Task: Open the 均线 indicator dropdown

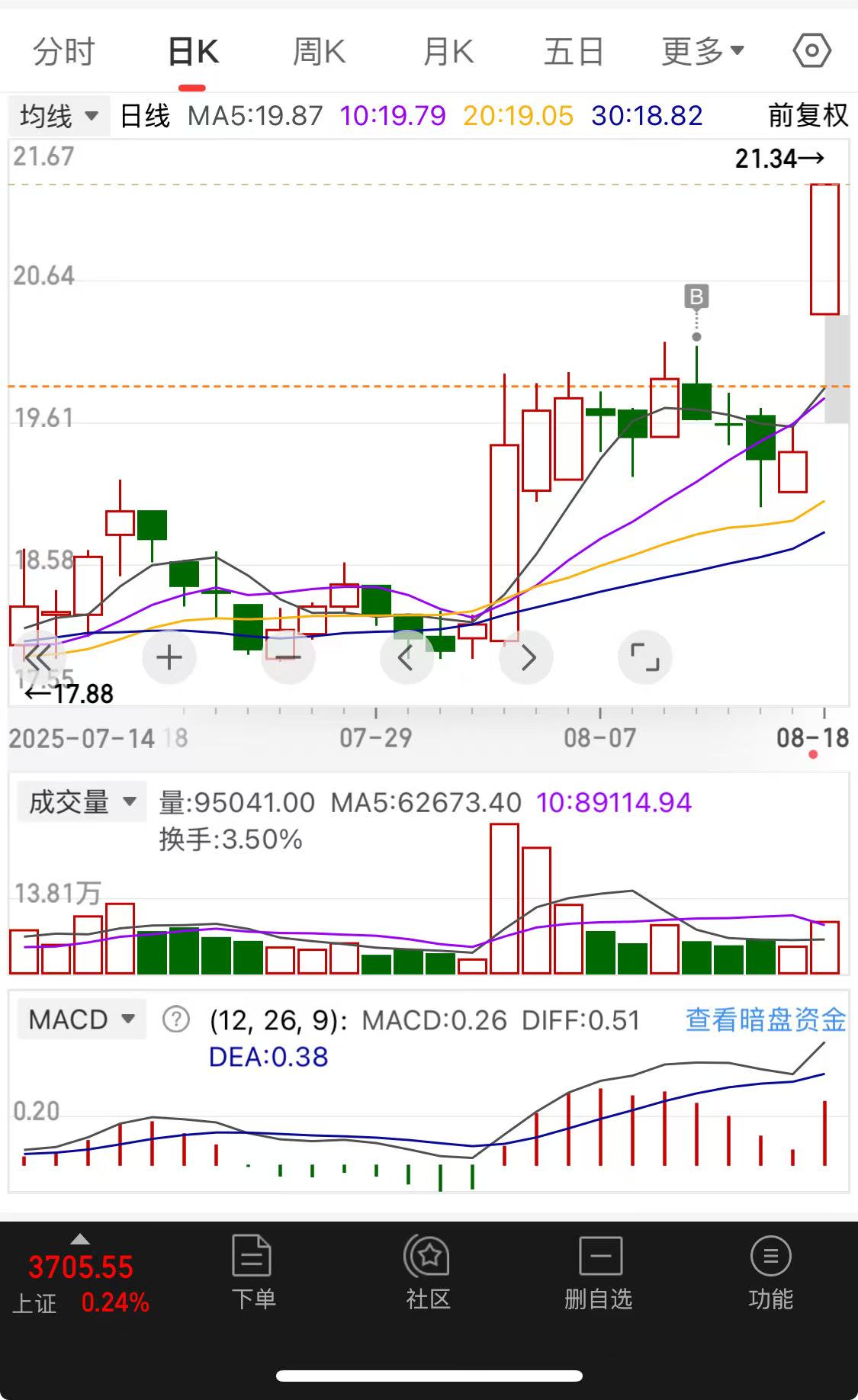Action: coord(59,117)
